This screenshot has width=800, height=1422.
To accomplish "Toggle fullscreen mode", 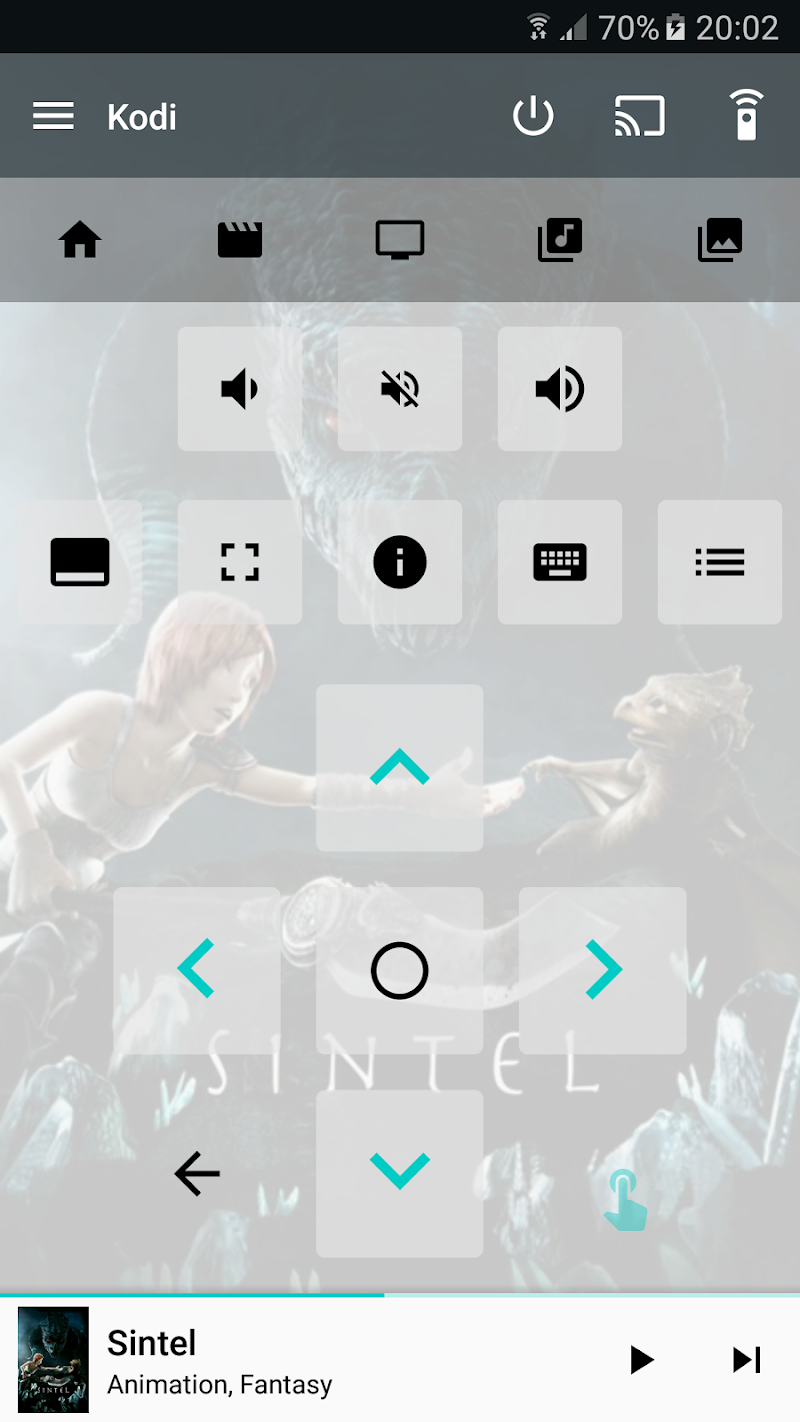I will coord(240,562).
